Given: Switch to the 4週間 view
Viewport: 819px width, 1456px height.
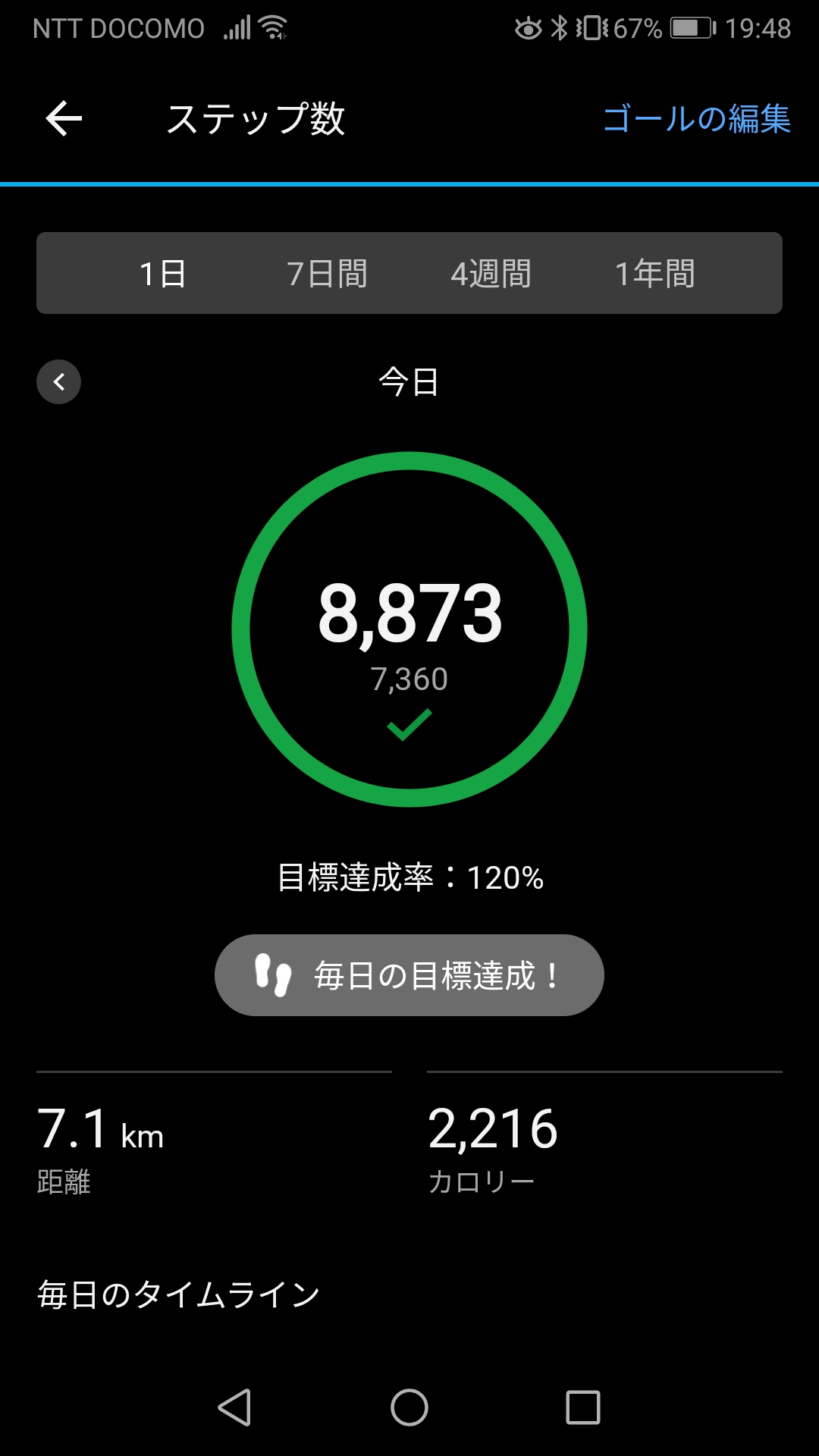Looking at the screenshot, I should tap(491, 273).
